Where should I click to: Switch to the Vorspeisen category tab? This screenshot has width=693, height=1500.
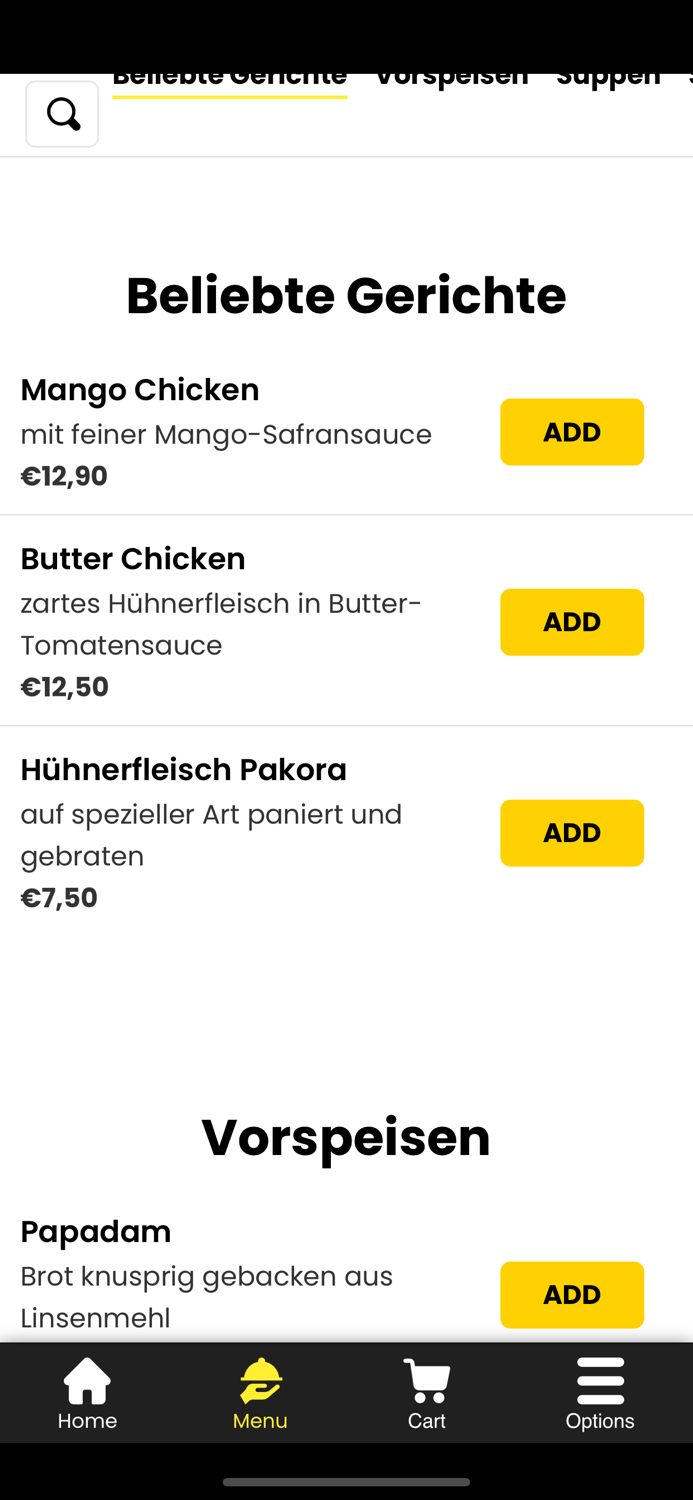[451, 79]
